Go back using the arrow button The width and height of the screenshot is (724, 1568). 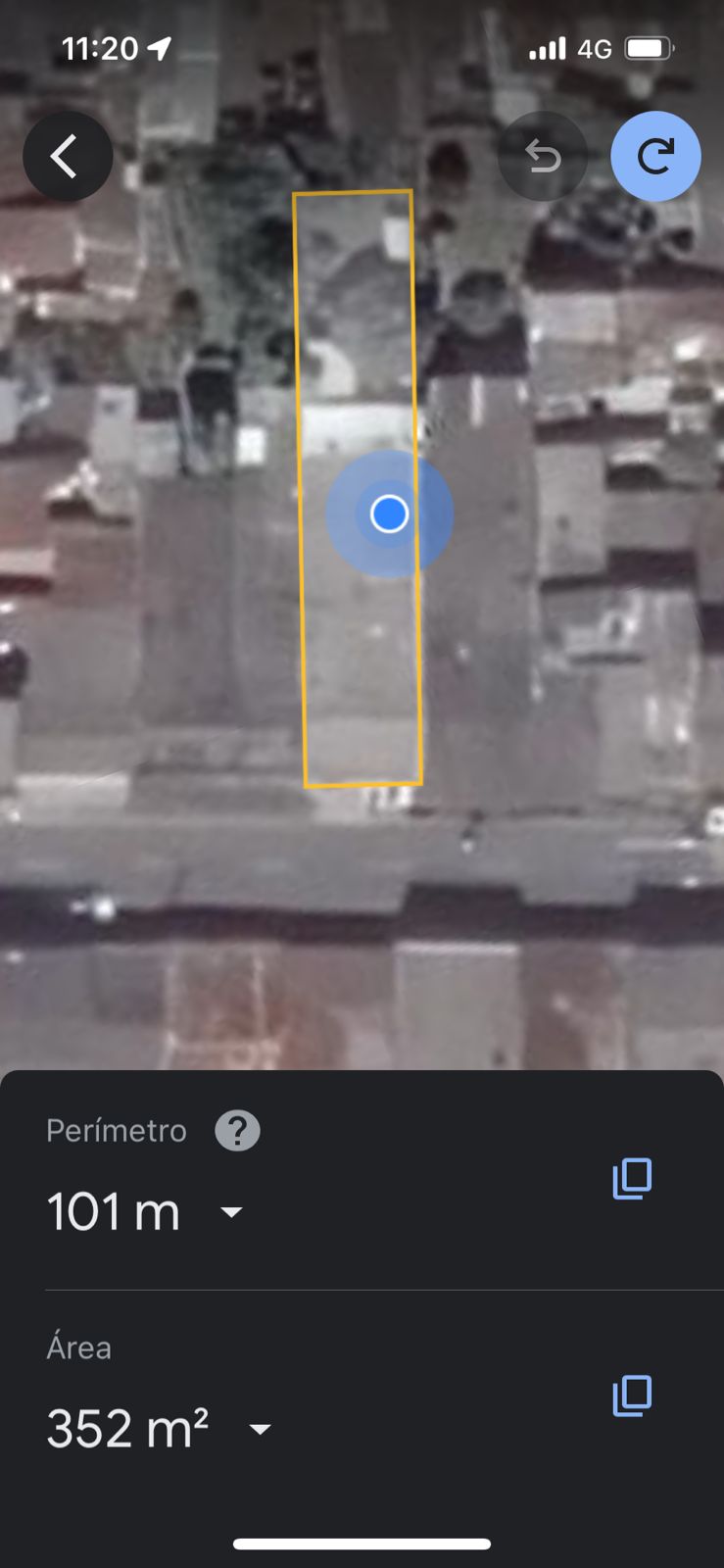(x=68, y=157)
